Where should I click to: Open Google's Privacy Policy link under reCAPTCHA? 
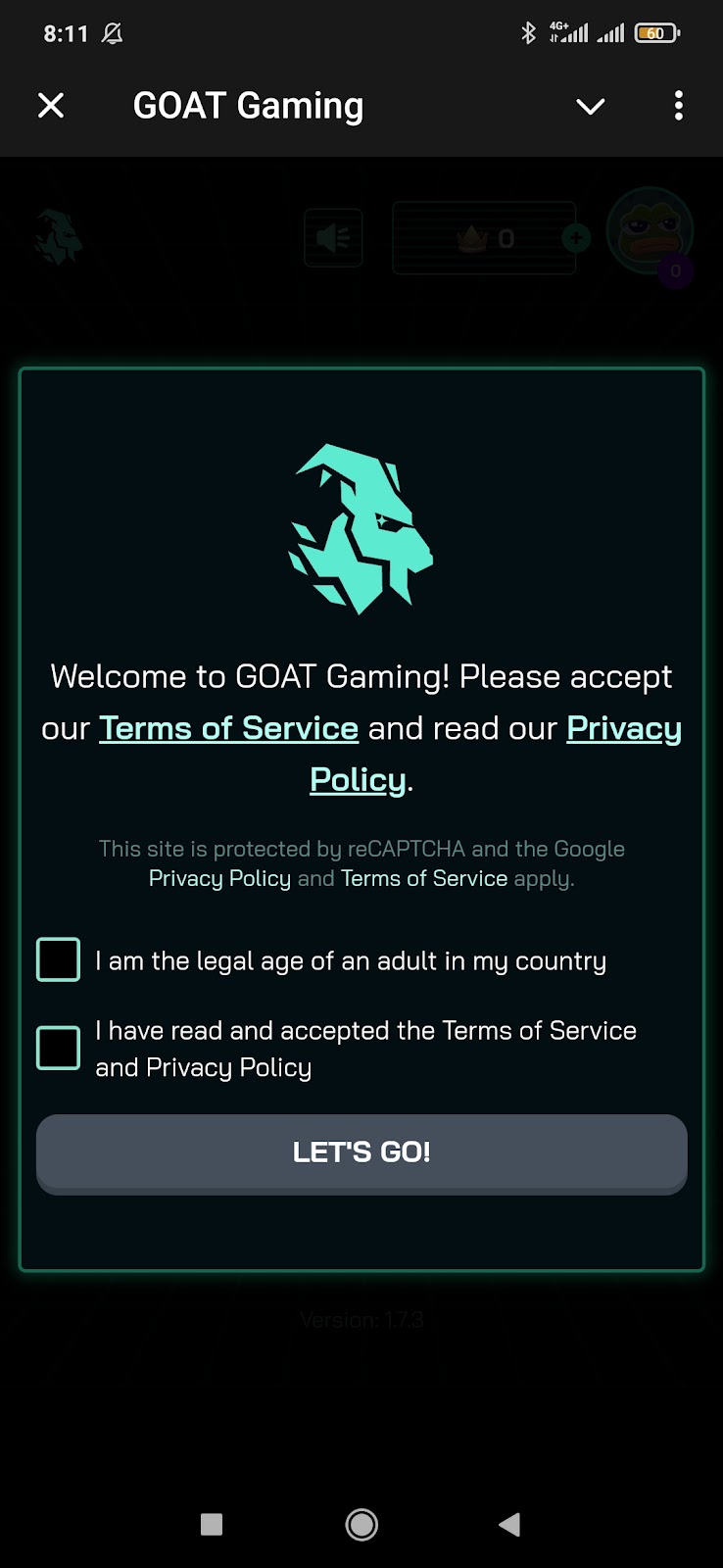(219, 878)
